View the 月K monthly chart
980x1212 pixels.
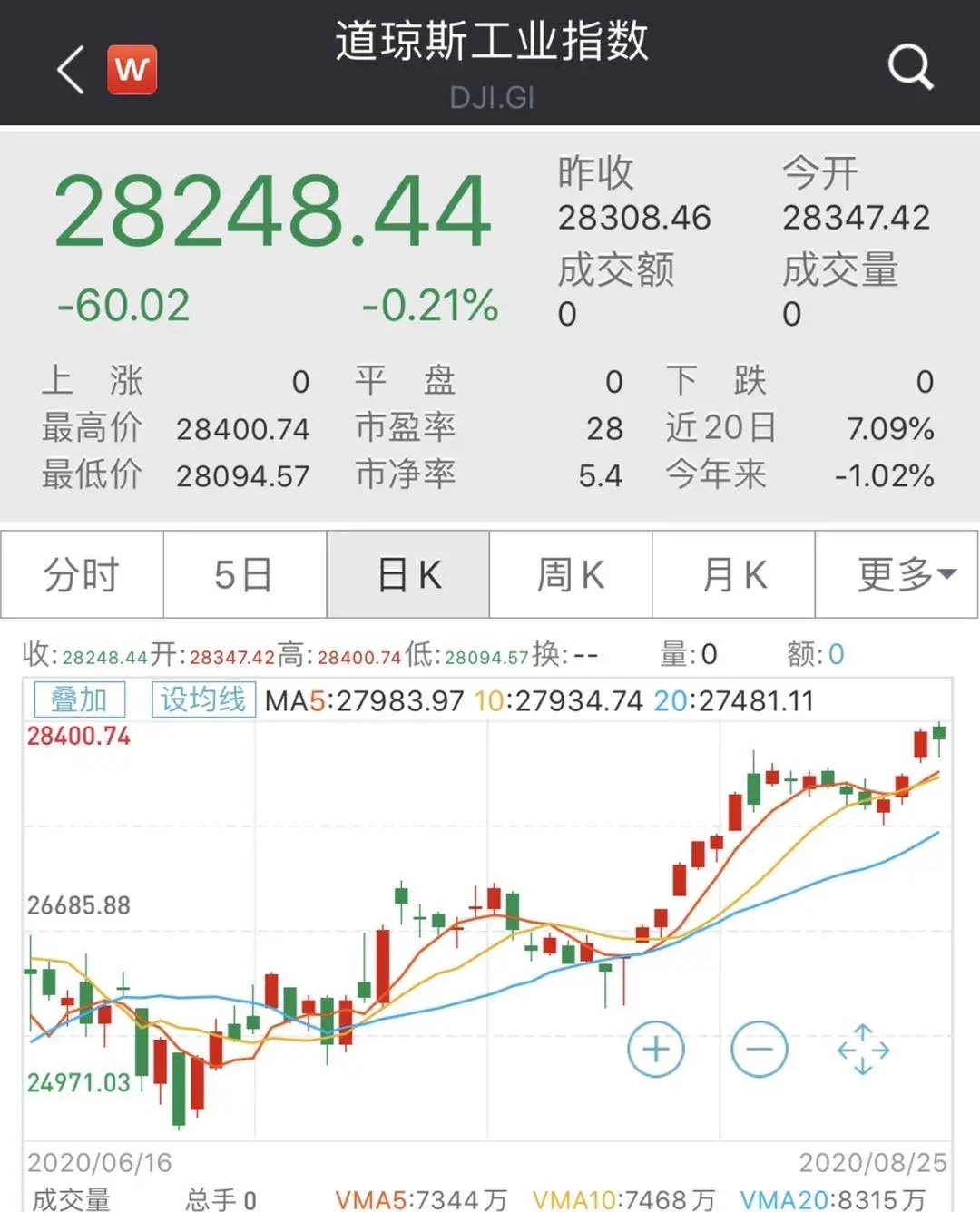coord(734,575)
